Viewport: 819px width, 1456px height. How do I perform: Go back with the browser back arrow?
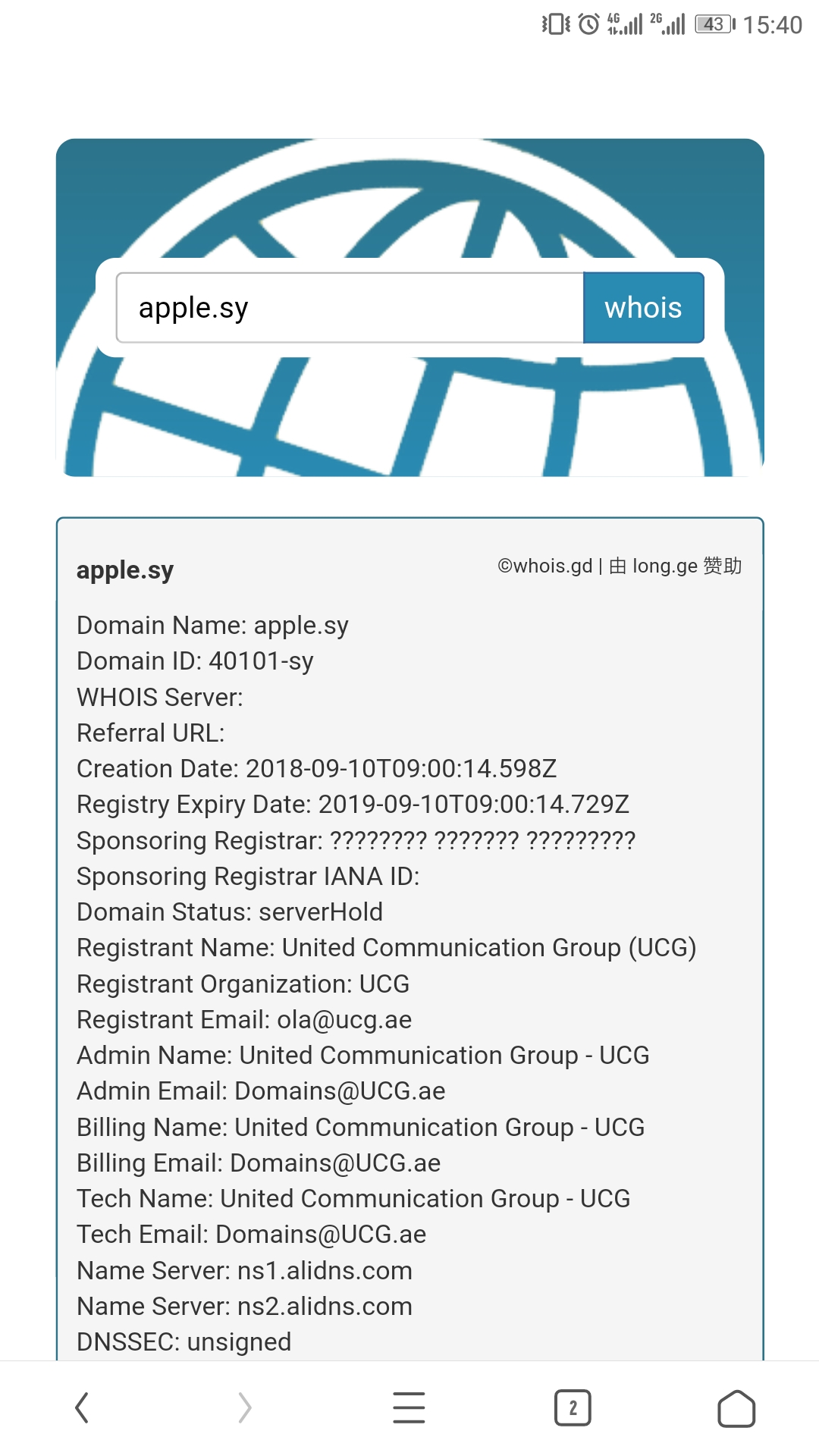click(82, 1408)
